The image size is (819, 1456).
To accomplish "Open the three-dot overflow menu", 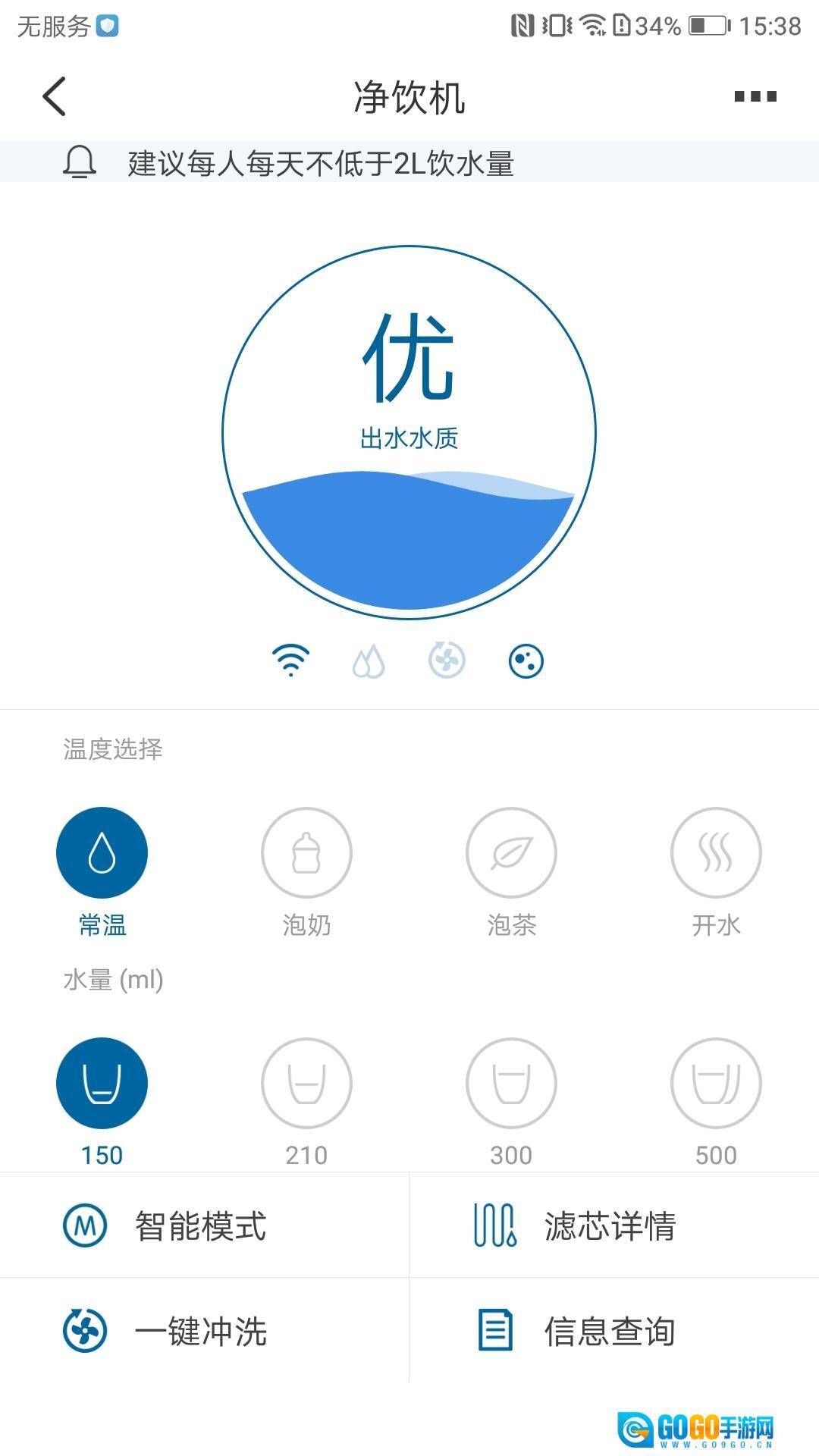I will [x=755, y=96].
